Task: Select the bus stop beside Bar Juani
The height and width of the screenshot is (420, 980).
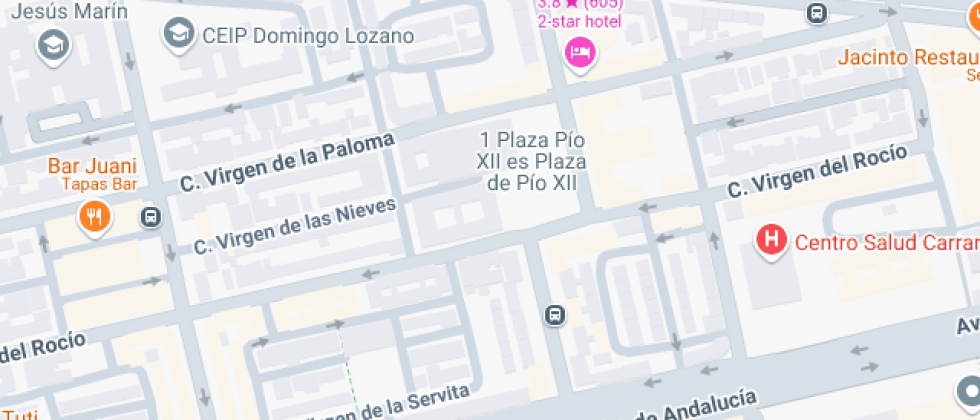Action: pos(151,216)
